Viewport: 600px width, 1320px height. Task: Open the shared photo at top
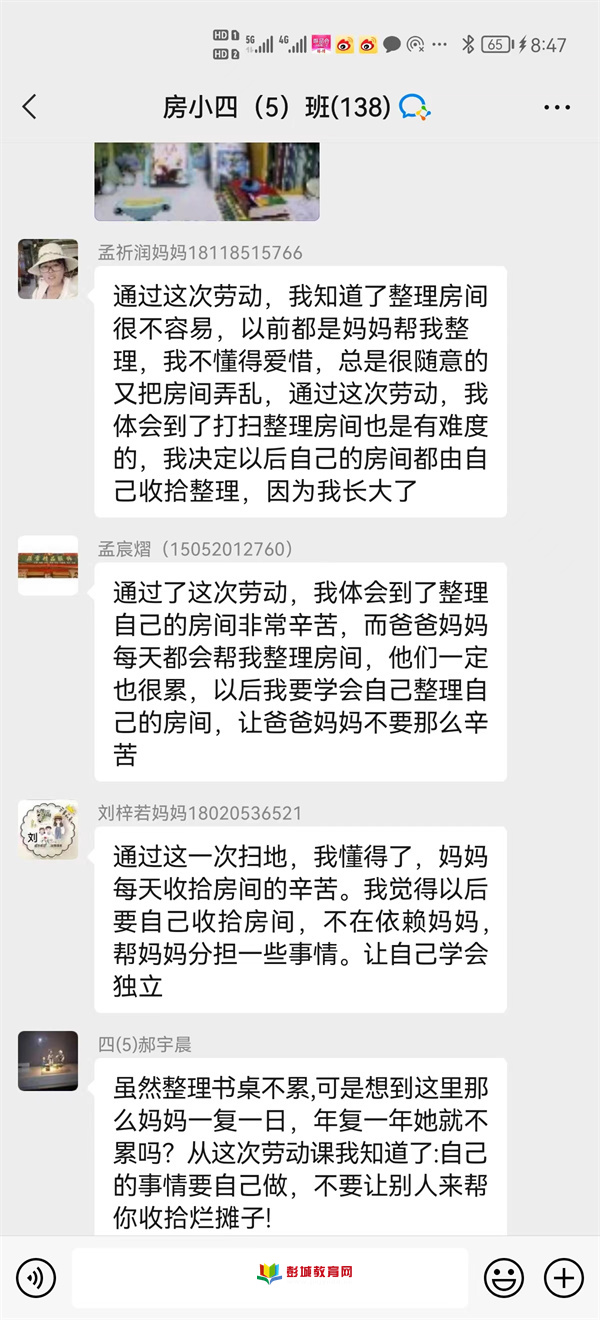click(207, 181)
